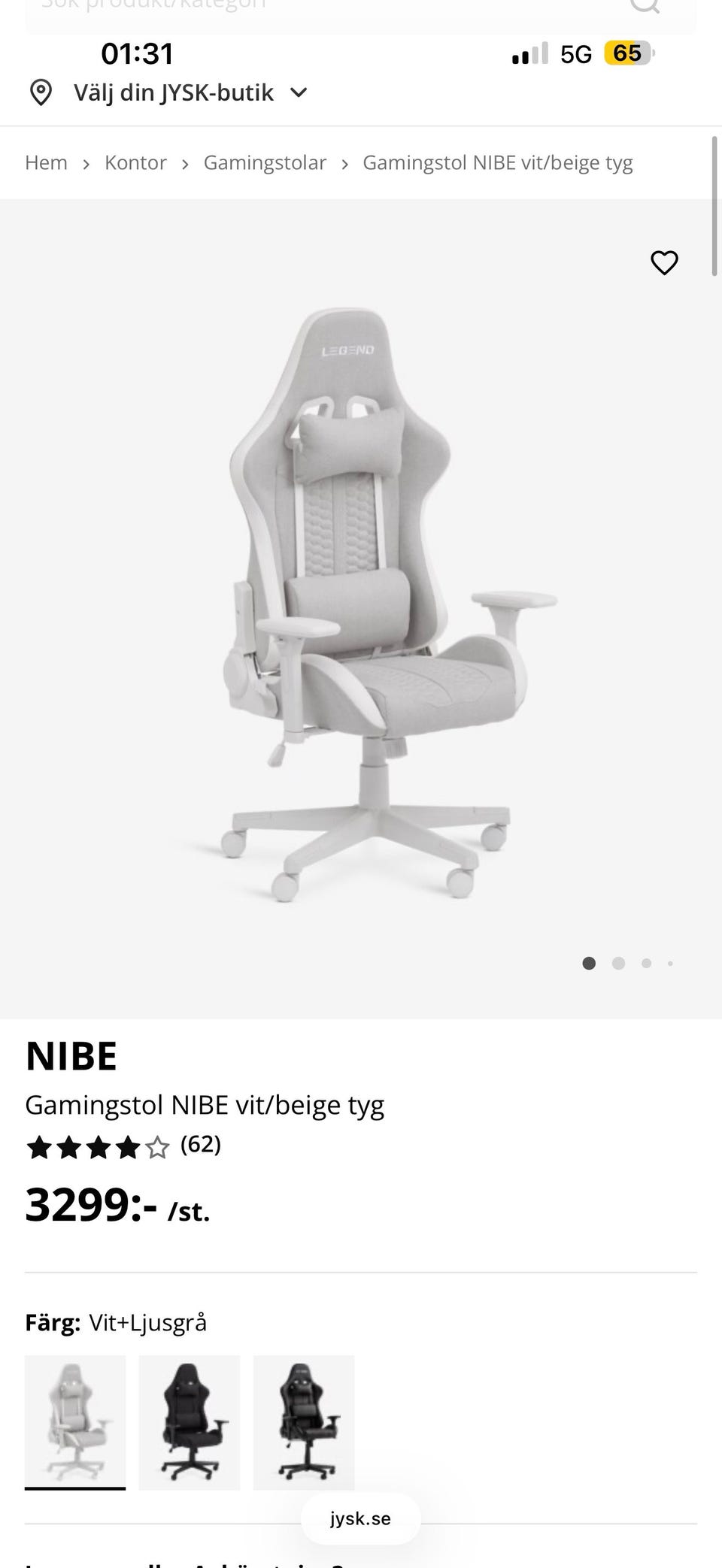722x1568 pixels.
Task: Open Gamingstolar breadcrumb category
Action: (265, 163)
